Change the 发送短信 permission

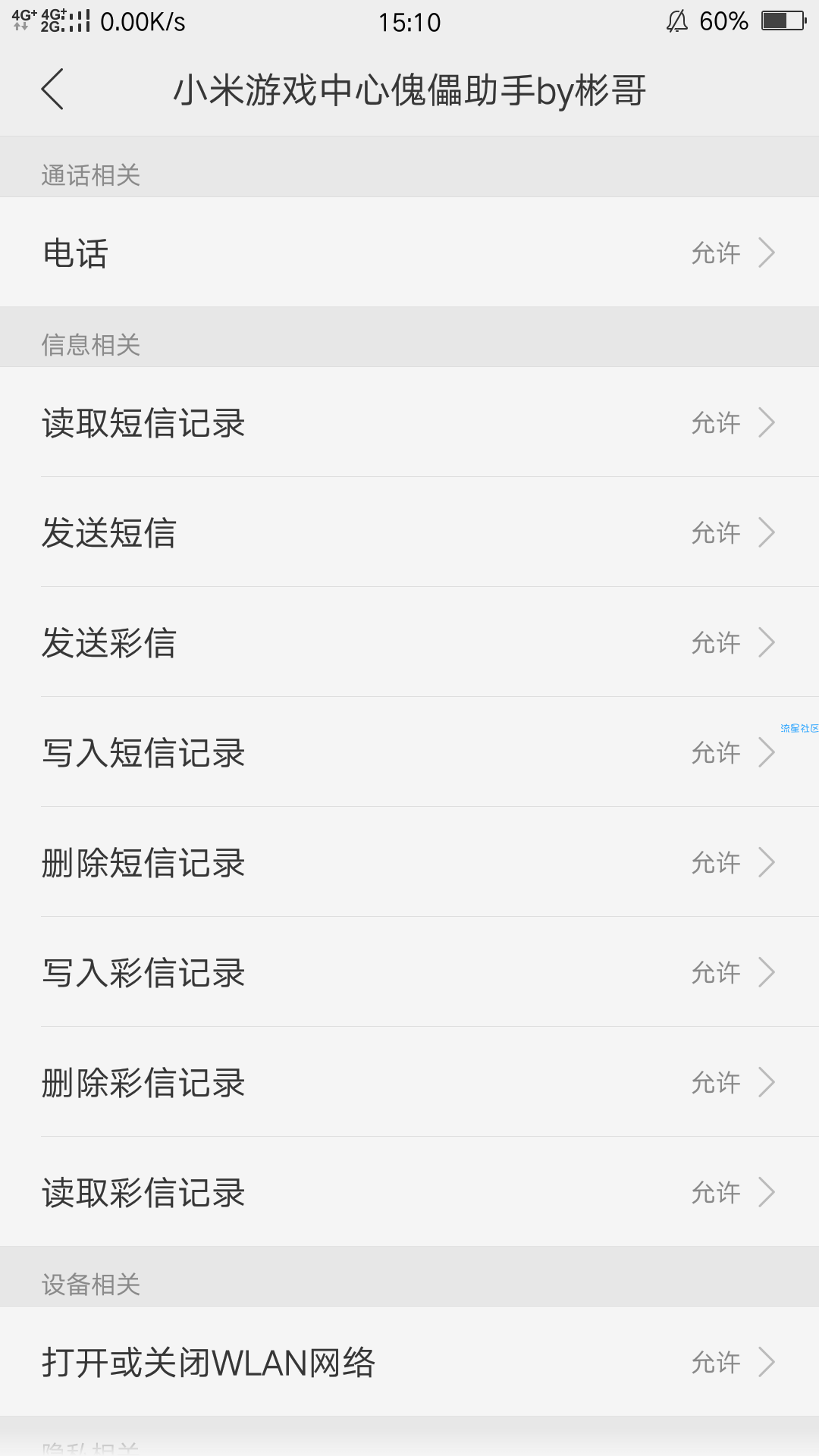coord(409,532)
